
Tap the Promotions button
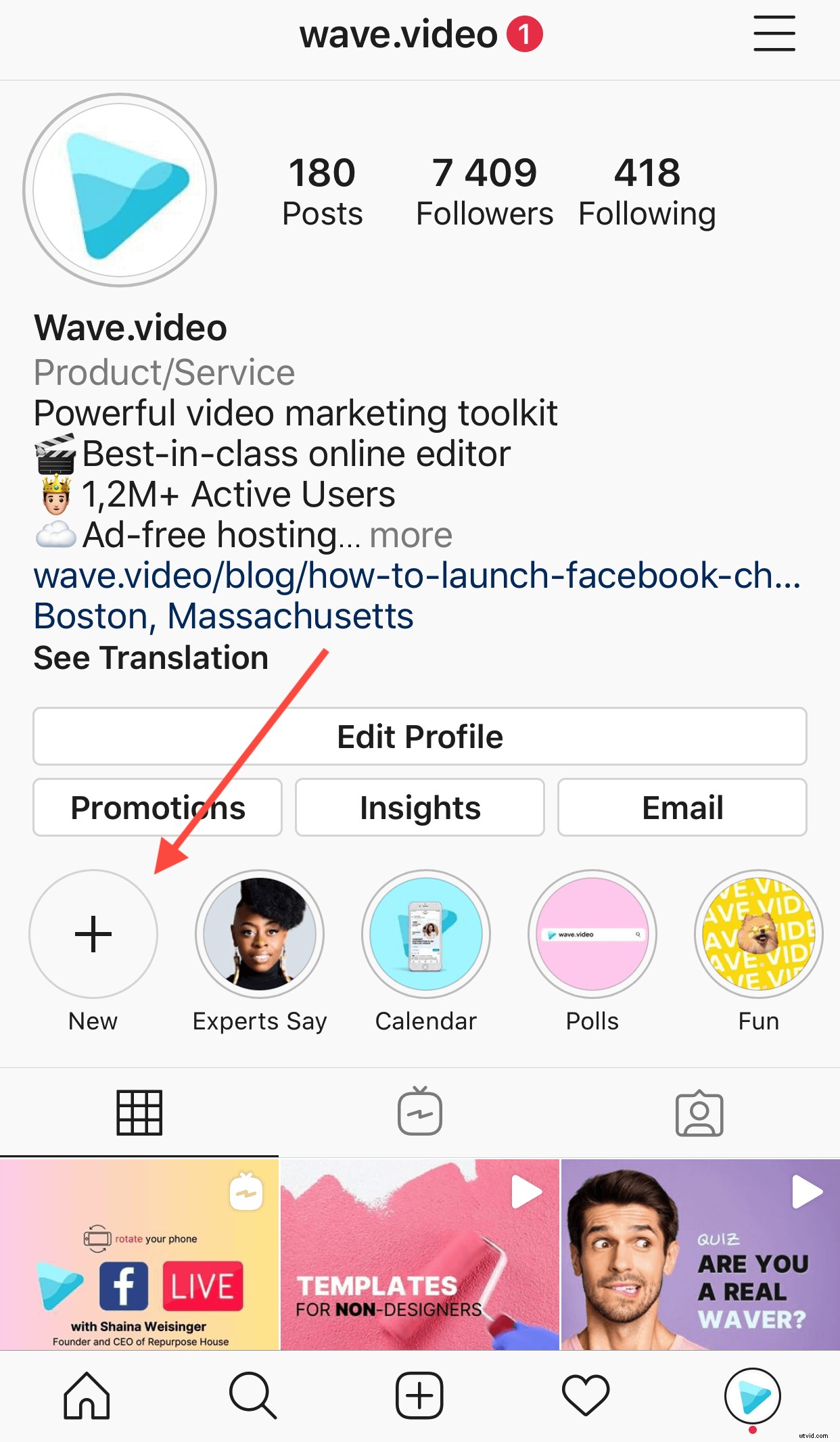point(157,807)
